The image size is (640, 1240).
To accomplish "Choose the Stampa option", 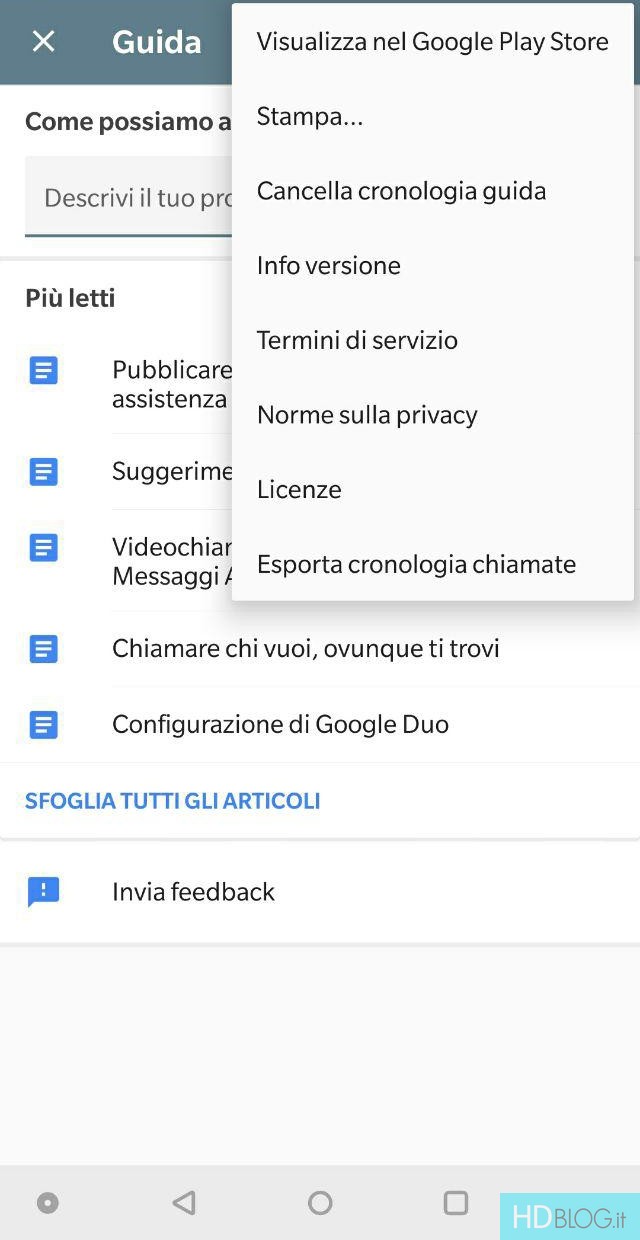I will [310, 117].
